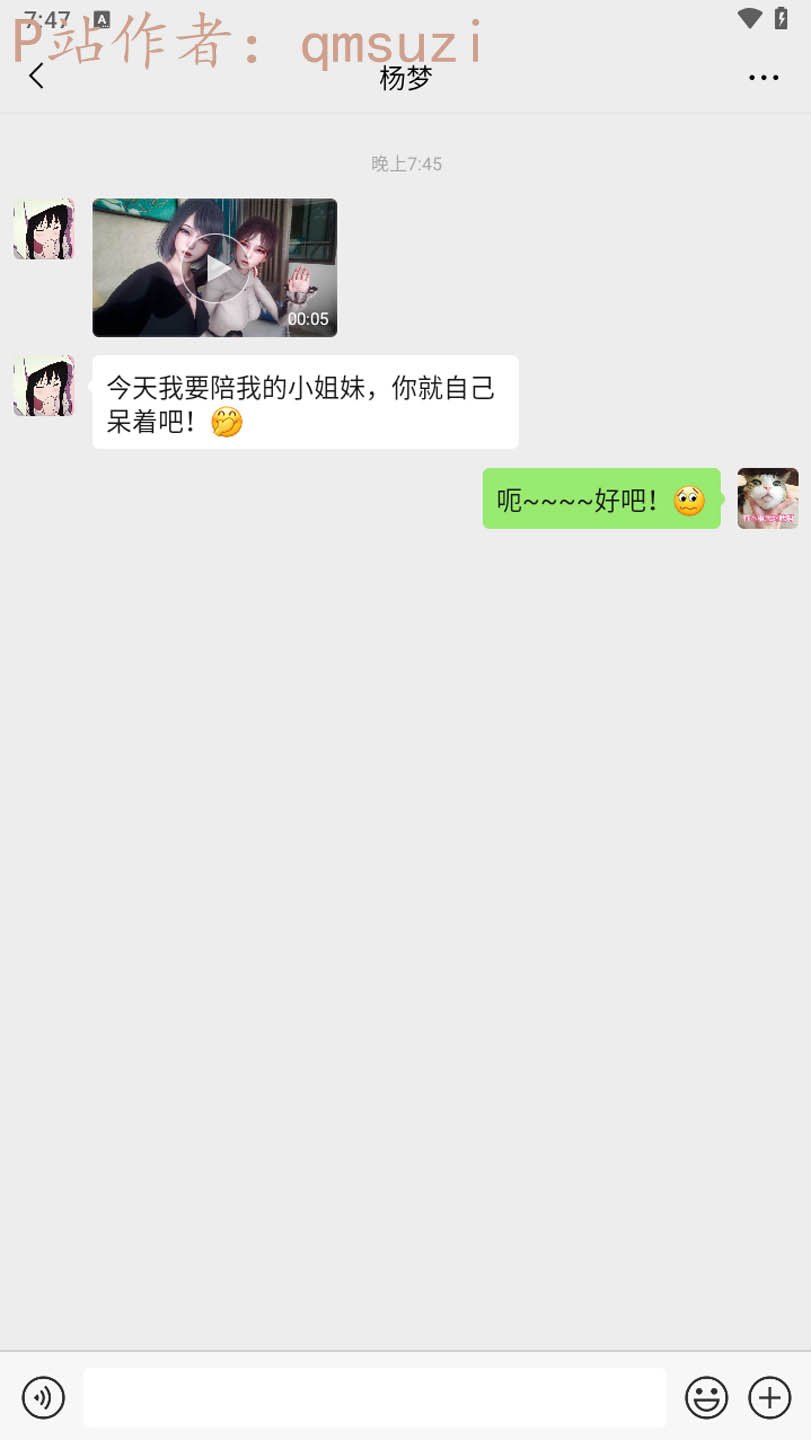Open the emoji picker
This screenshot has width=811, height=1440.
click(706, 1397)
